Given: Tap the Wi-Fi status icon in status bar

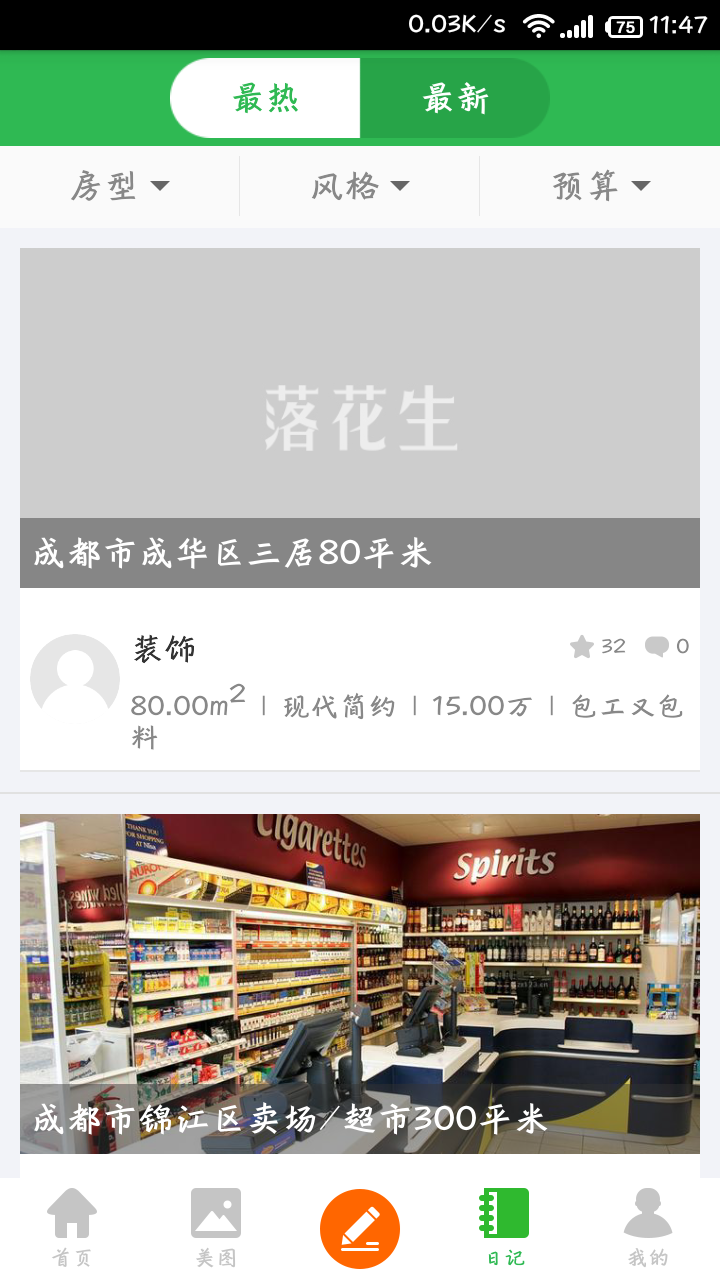Looking at the screenshot, I should pos(540,25).
